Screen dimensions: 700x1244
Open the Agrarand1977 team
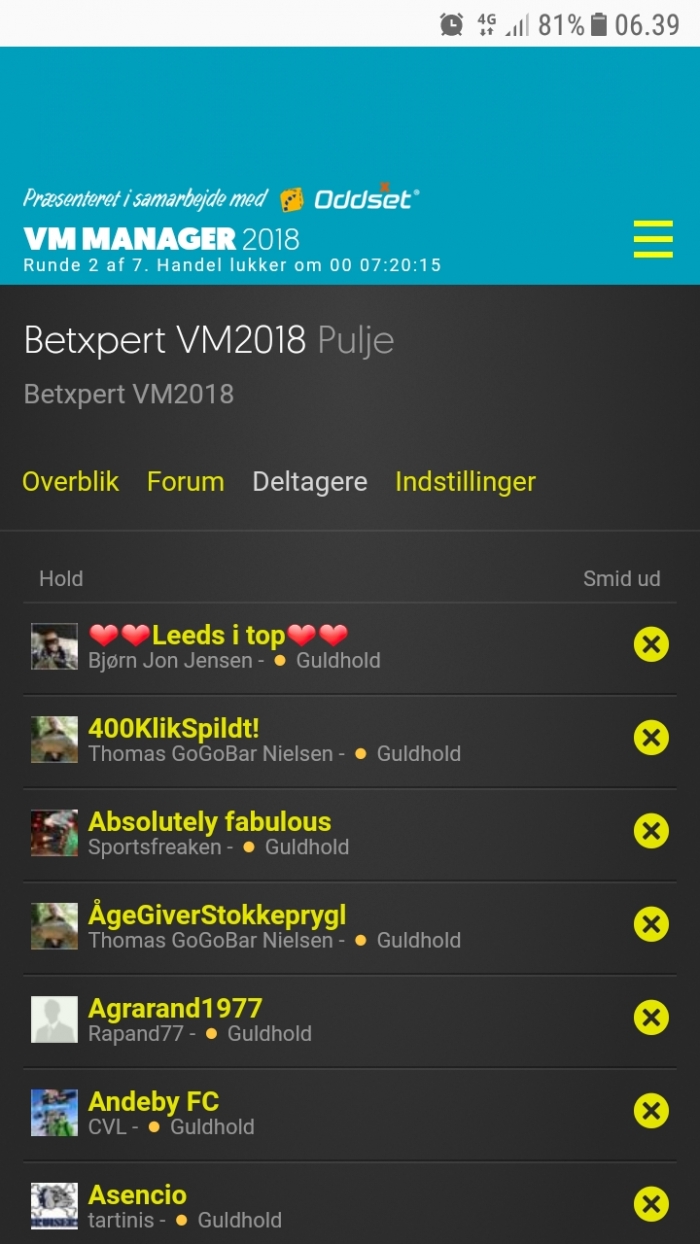(175, 1007)
